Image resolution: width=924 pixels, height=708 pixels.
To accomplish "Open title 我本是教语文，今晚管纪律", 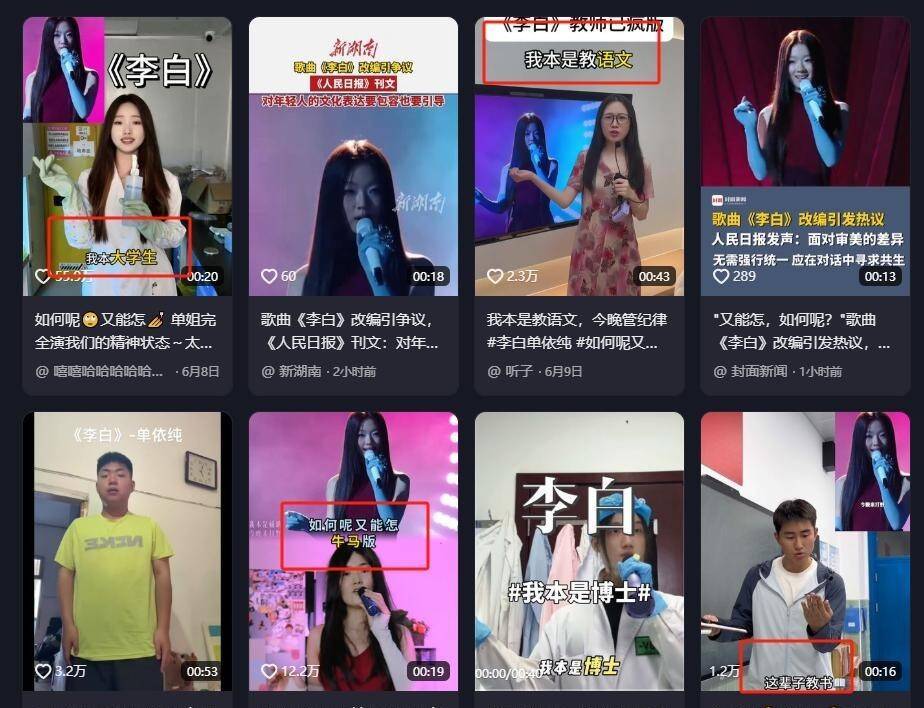I will click(x=577, y=320).
